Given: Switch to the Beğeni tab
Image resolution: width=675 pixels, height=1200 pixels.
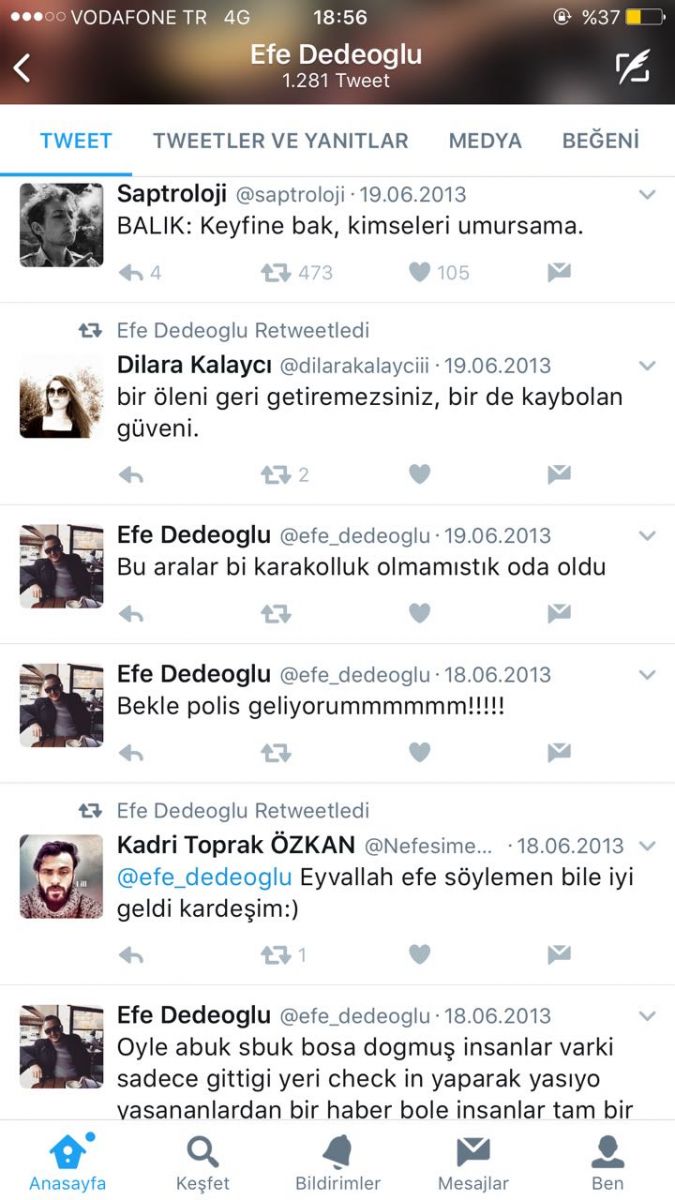Looking at the screenshot, I should (x=600, y=141).
